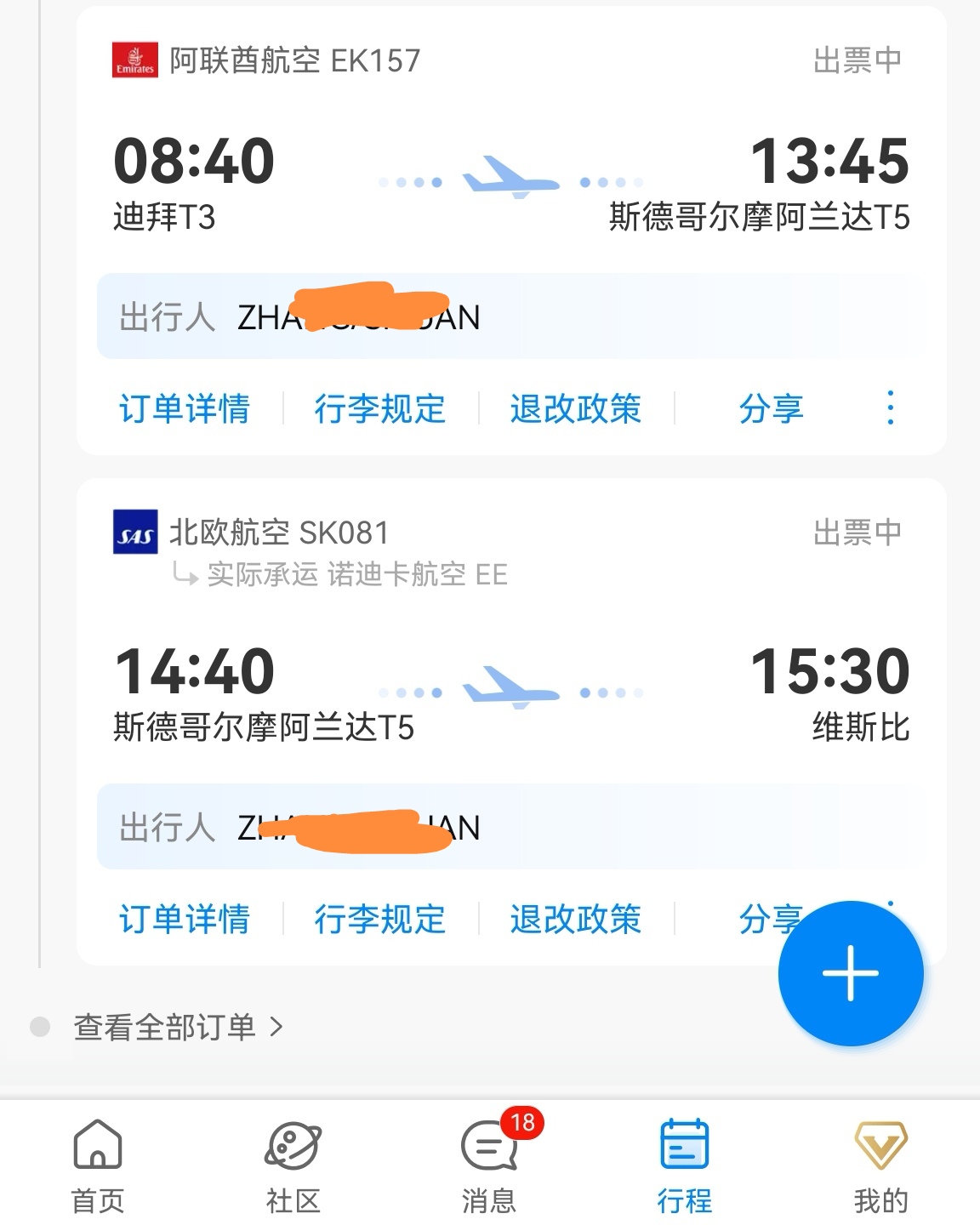Check 退改政策 for flight EK157

point(575,408)
